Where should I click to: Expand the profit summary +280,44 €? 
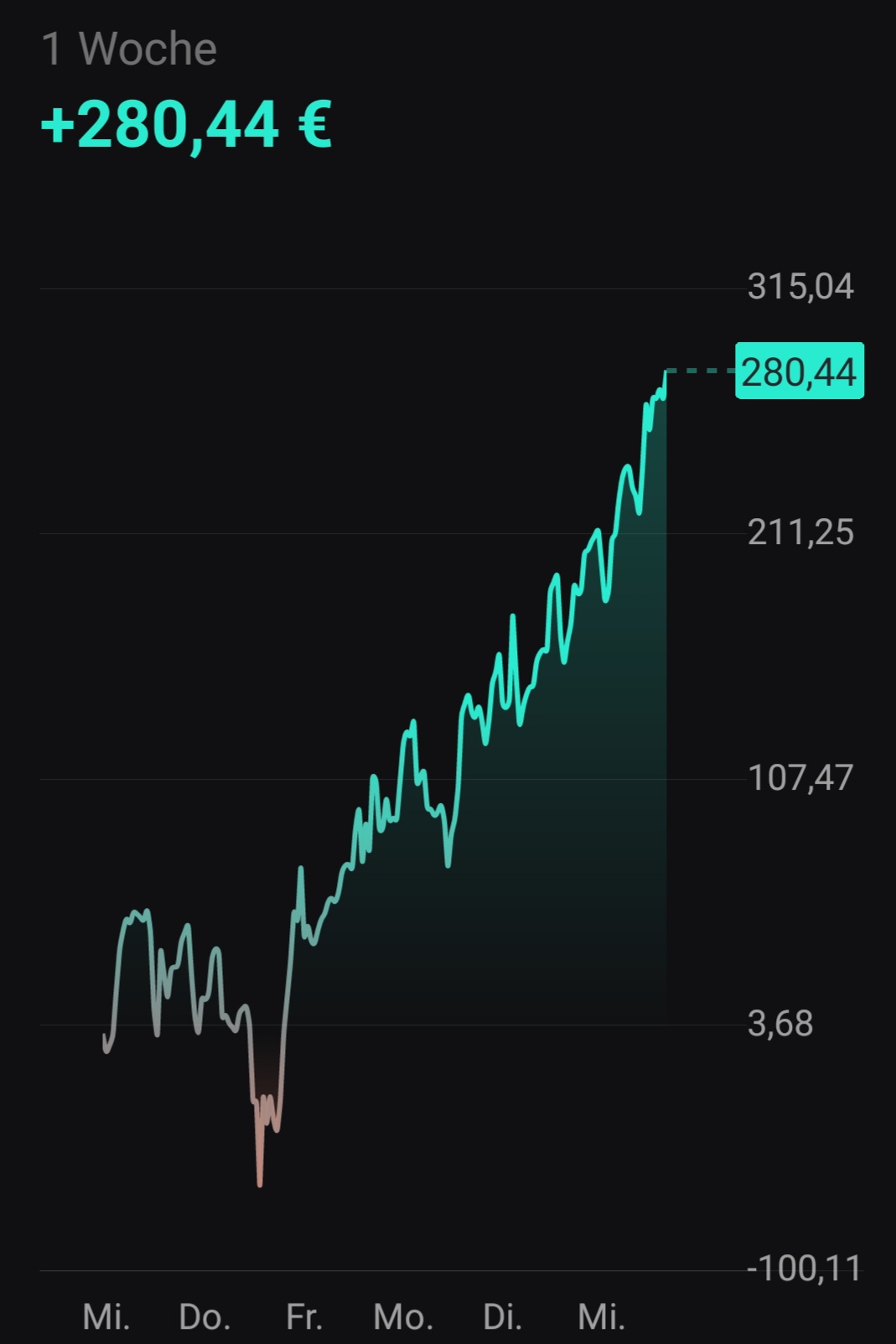pyautogui.click(x=186, y=125)
